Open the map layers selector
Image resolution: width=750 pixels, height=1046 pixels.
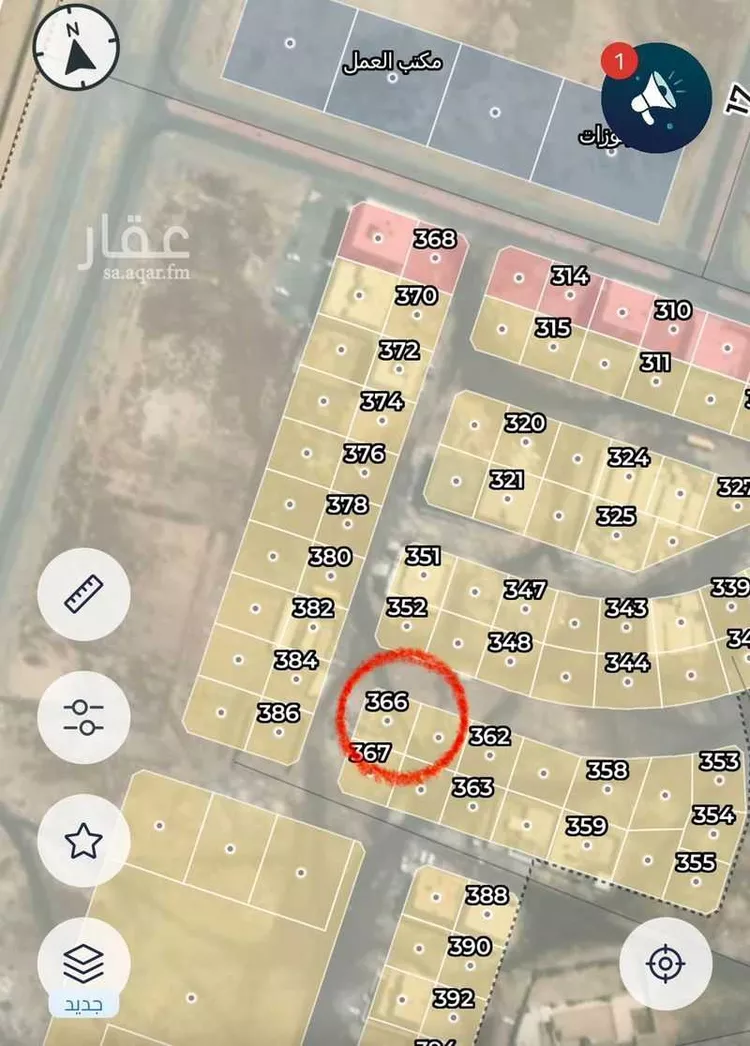tap(84, 964)
